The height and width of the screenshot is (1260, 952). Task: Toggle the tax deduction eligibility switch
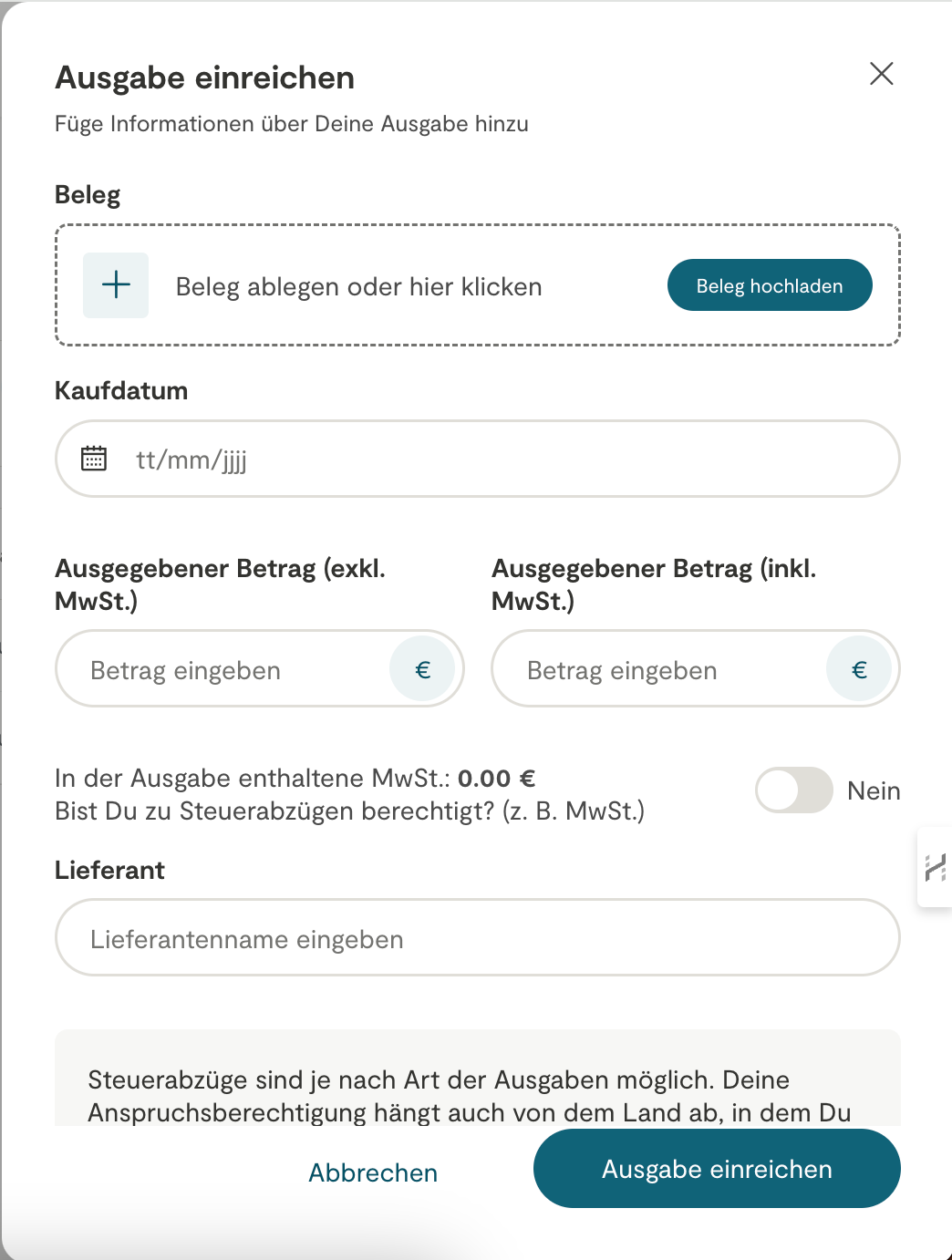tap(793, 790)
